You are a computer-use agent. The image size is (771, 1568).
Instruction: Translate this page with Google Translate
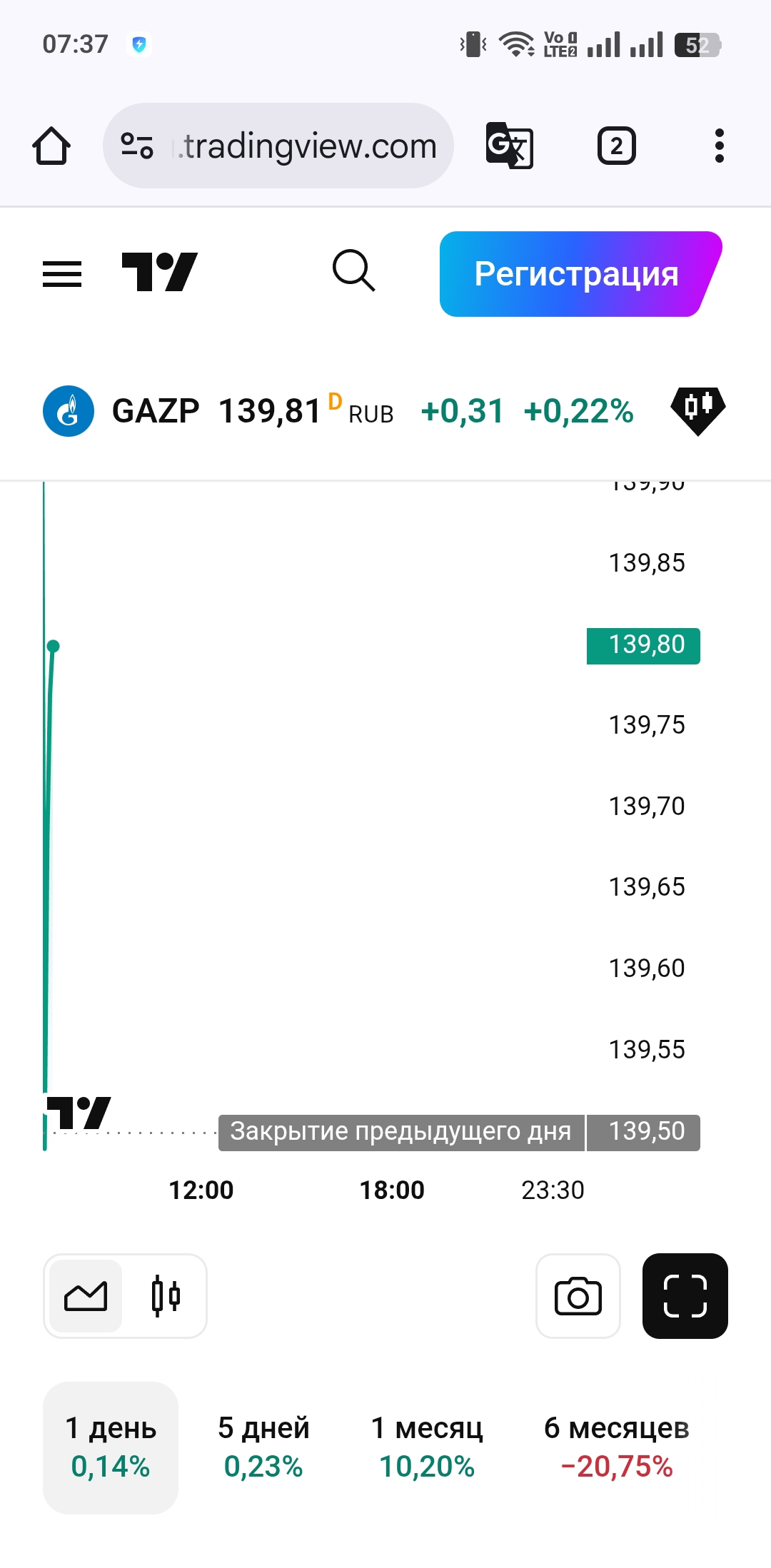pyautogui.click(x=509, y=146)
